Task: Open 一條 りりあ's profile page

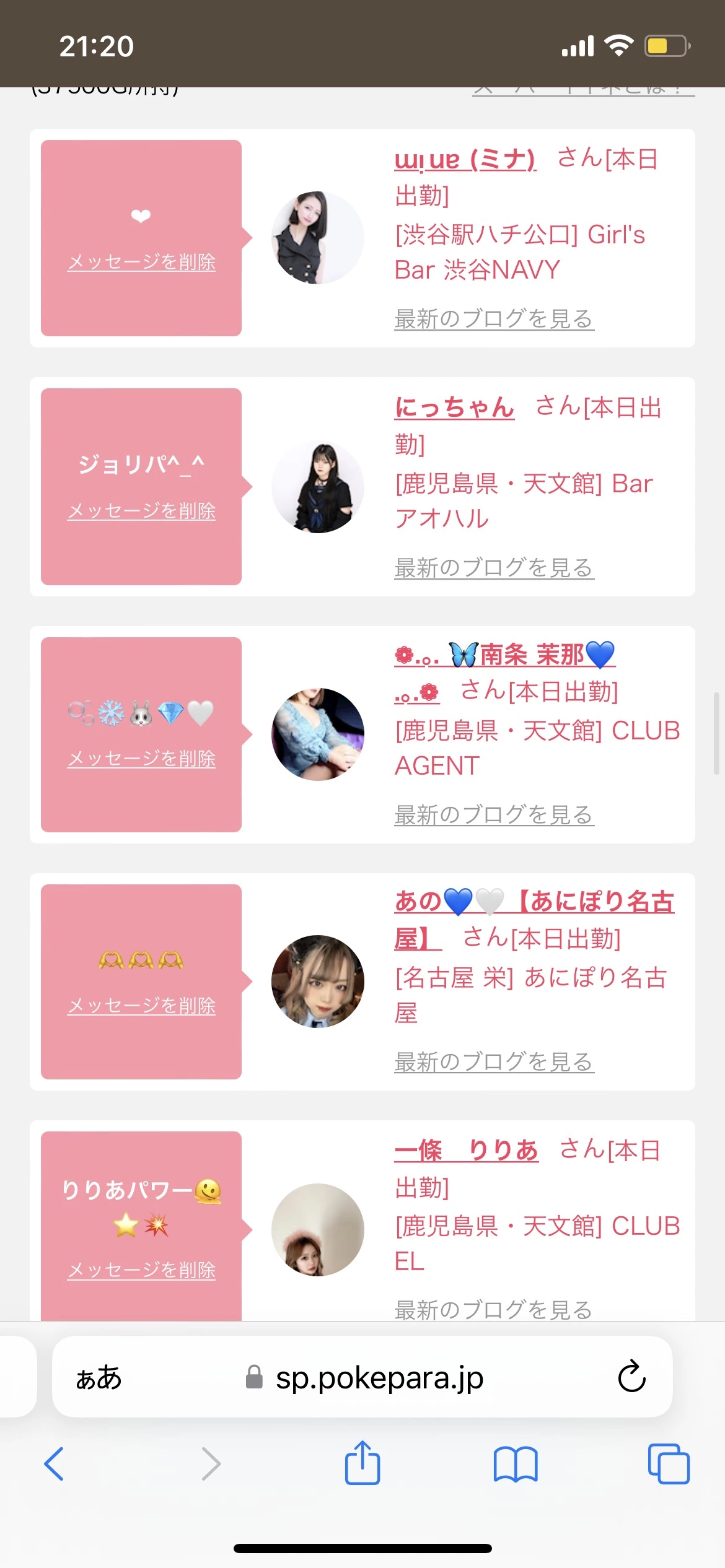Action: pos(467,1150)
